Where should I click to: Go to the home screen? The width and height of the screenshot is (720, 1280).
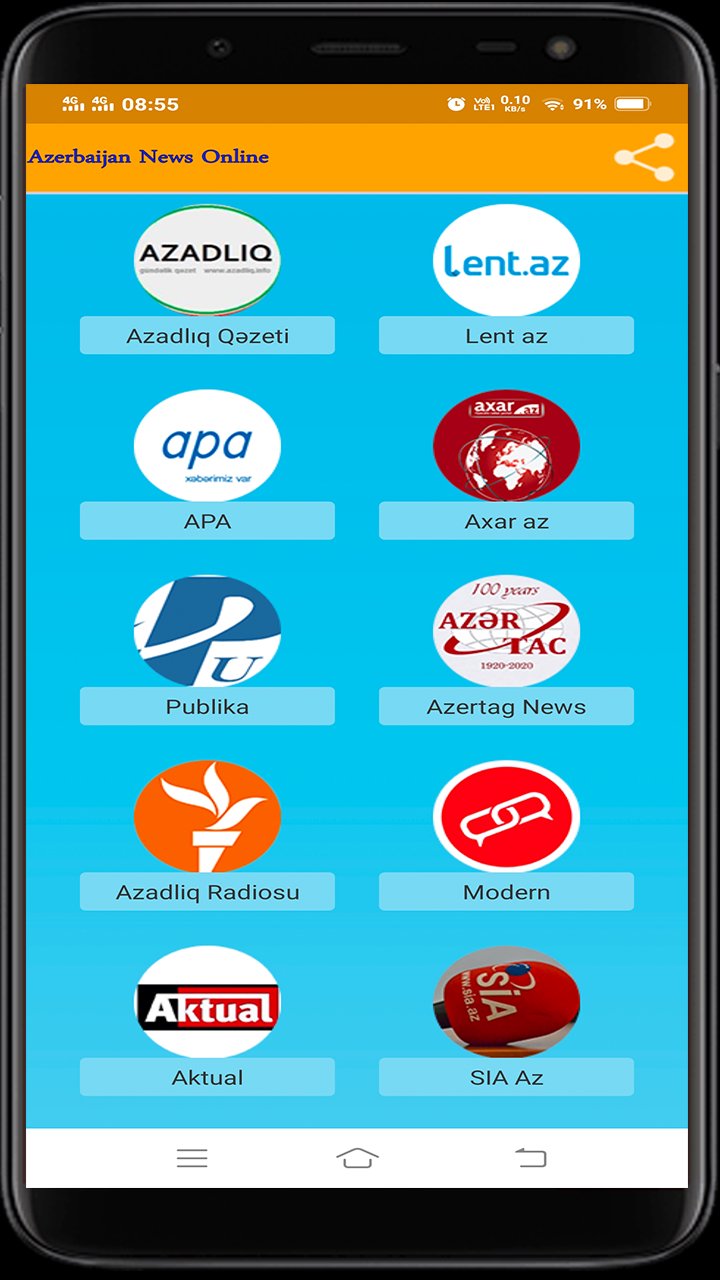tap(357, 1158)
